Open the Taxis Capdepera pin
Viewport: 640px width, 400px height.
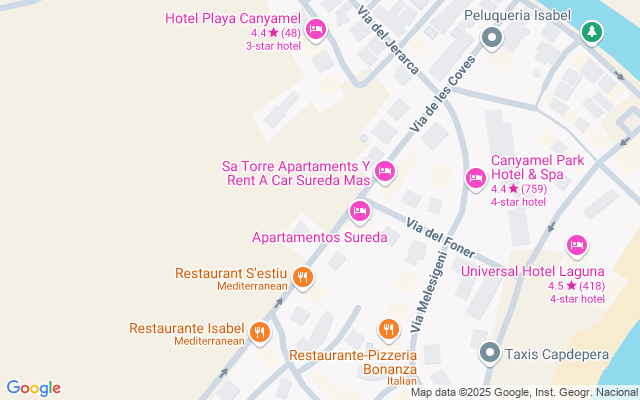click(489, 353)
